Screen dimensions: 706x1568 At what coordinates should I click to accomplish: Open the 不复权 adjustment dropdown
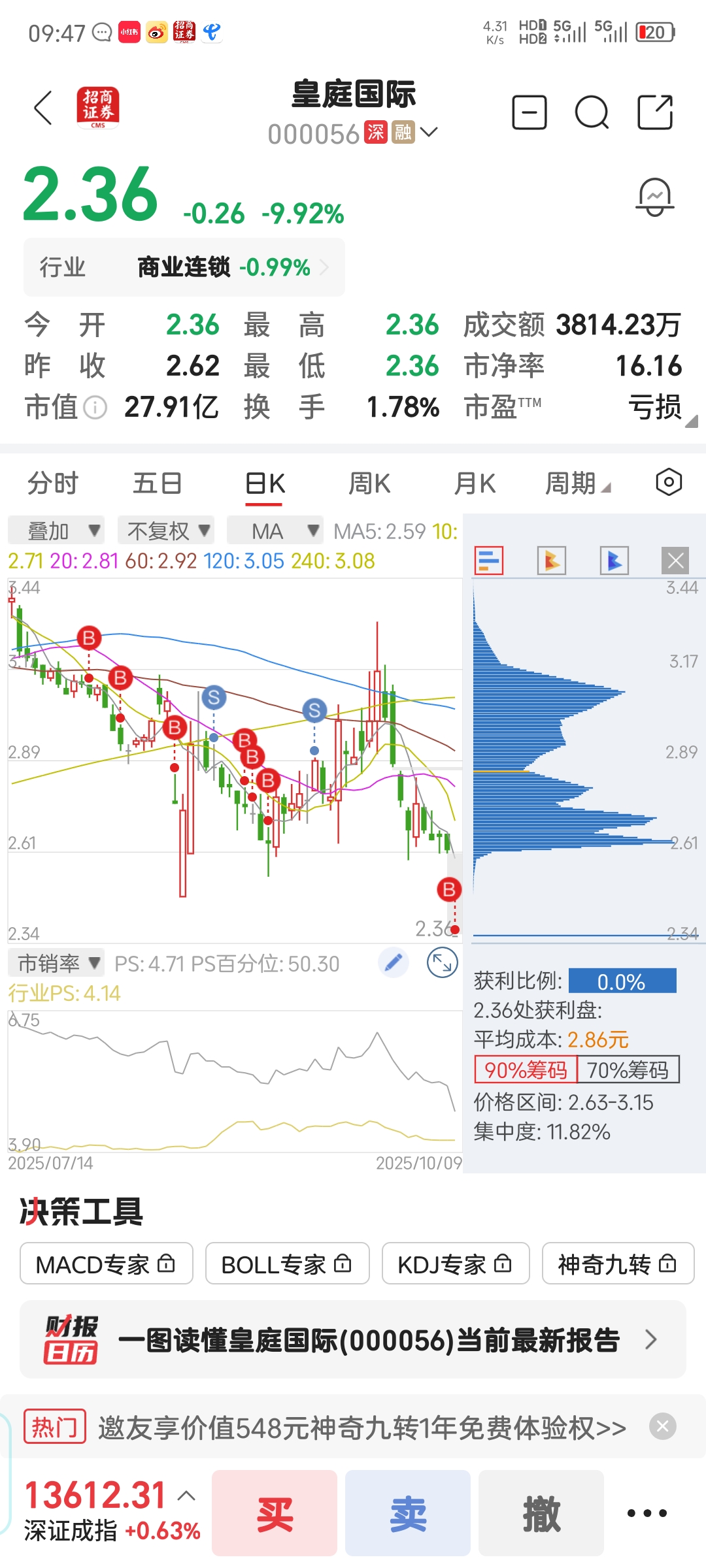(169, 531)
